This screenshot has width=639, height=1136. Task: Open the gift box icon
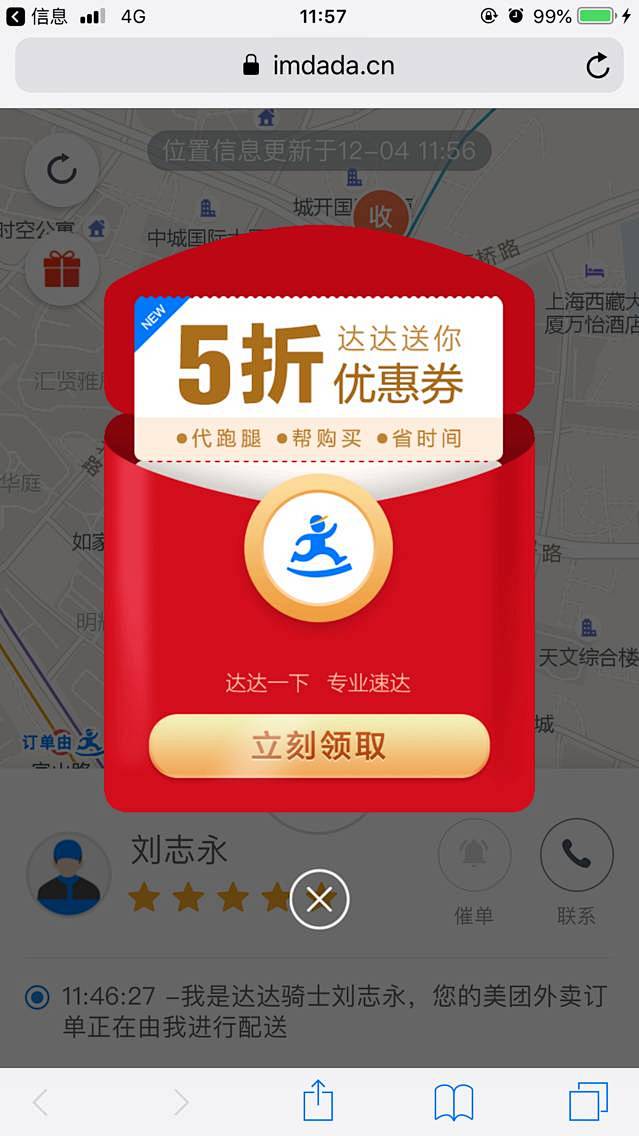[x=62, y=269]
